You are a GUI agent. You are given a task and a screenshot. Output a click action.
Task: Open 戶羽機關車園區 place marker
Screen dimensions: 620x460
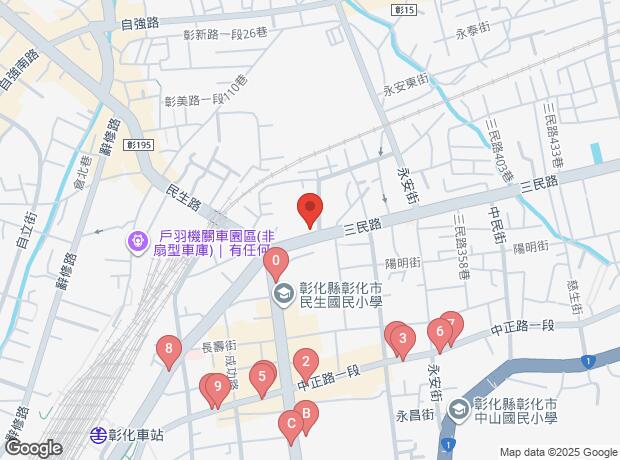(x=135, y=241)
